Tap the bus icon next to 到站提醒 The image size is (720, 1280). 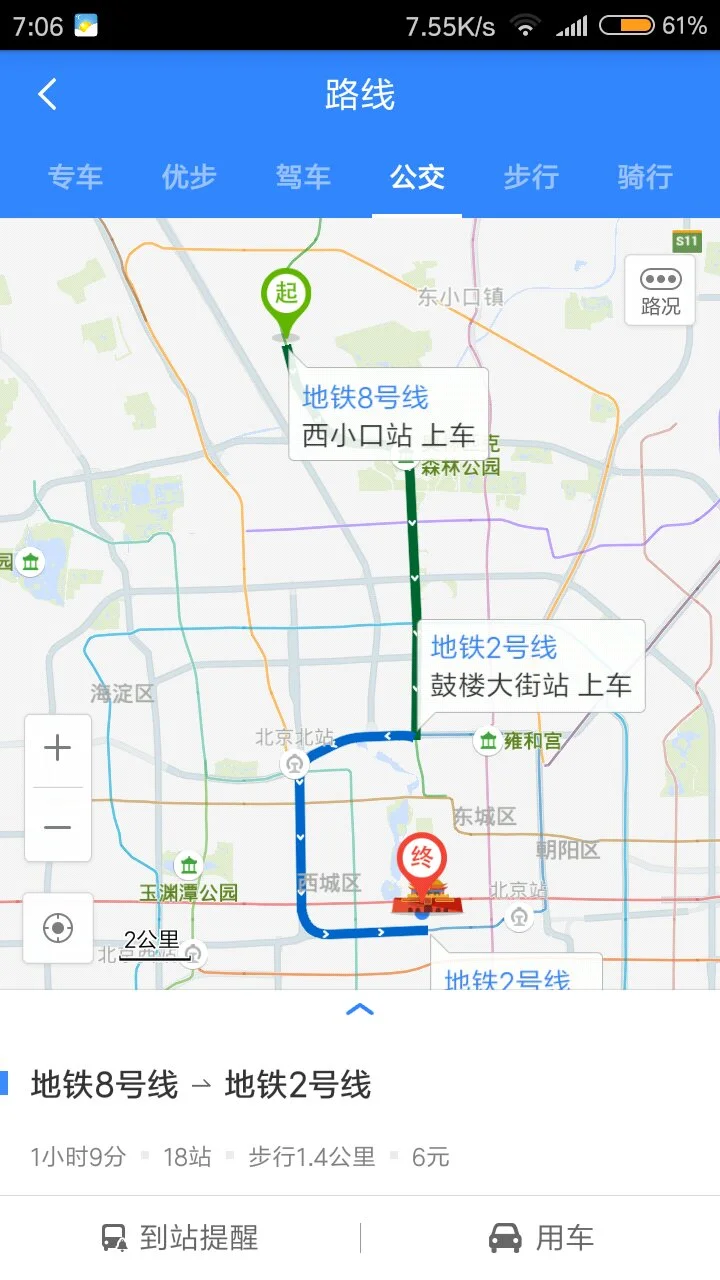click(119, 1237)
